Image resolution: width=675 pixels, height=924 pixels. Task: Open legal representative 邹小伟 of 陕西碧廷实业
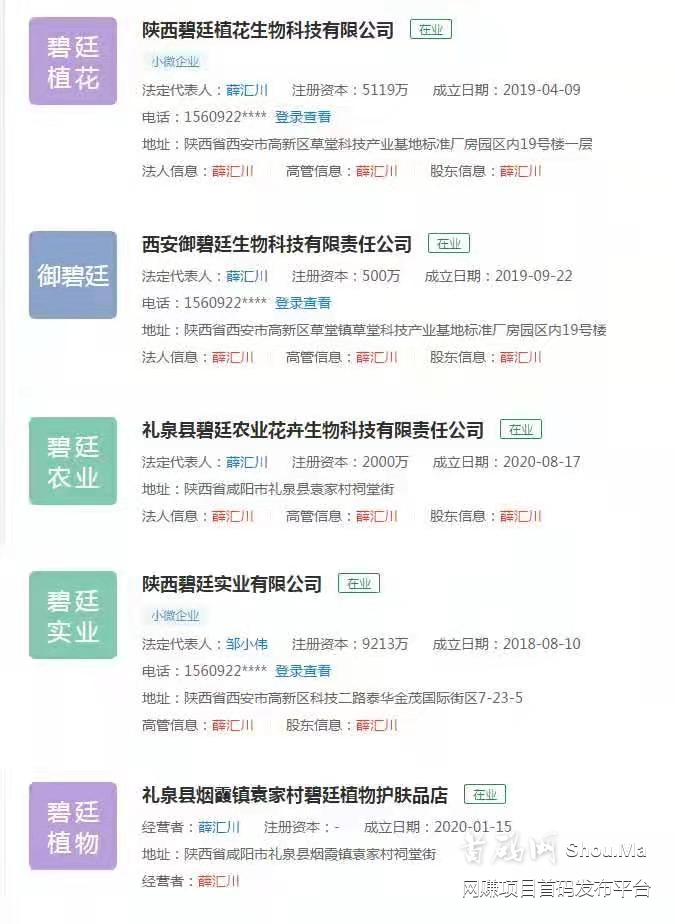(247, 644)
